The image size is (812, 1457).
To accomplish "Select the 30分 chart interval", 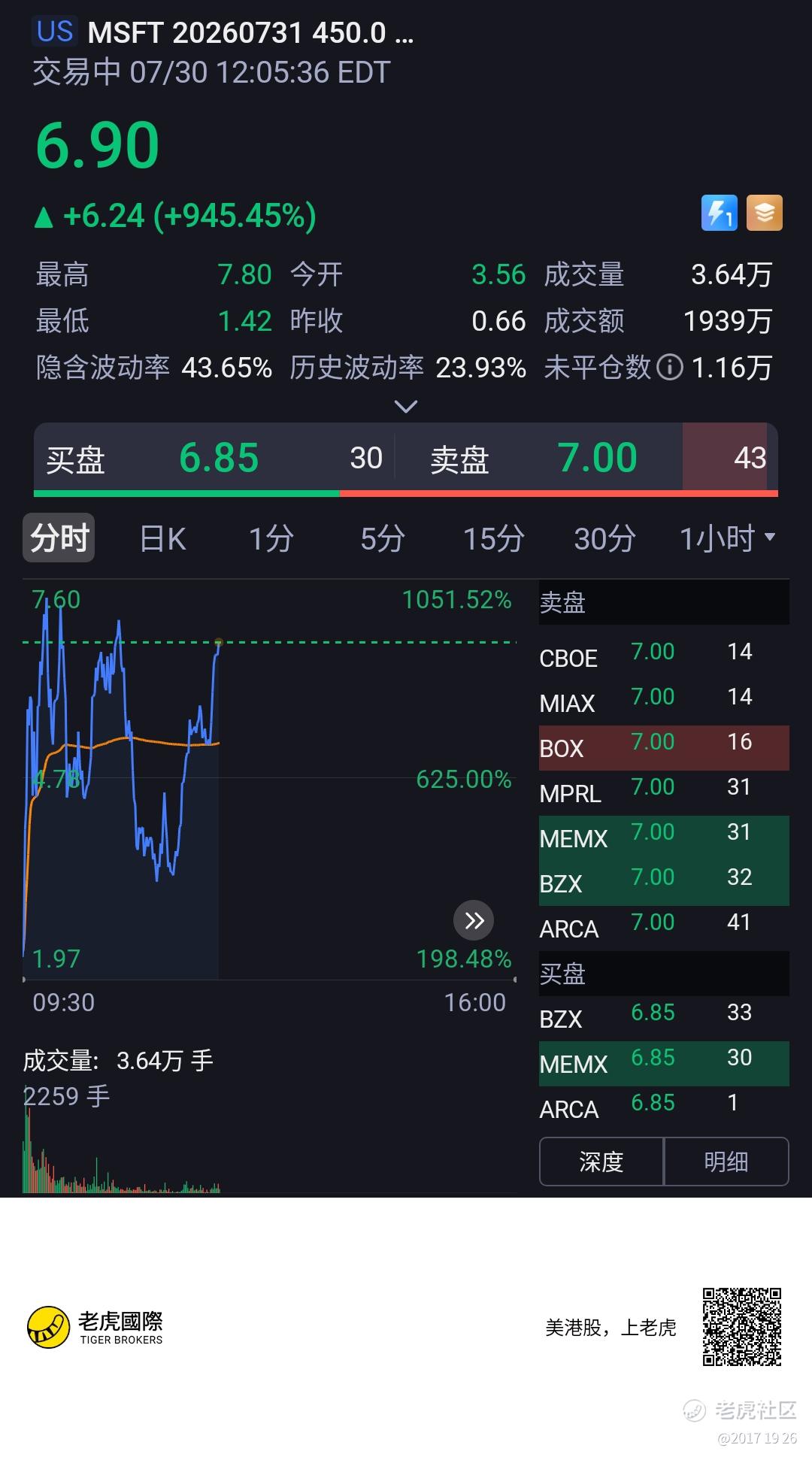I will coord(604,538).
